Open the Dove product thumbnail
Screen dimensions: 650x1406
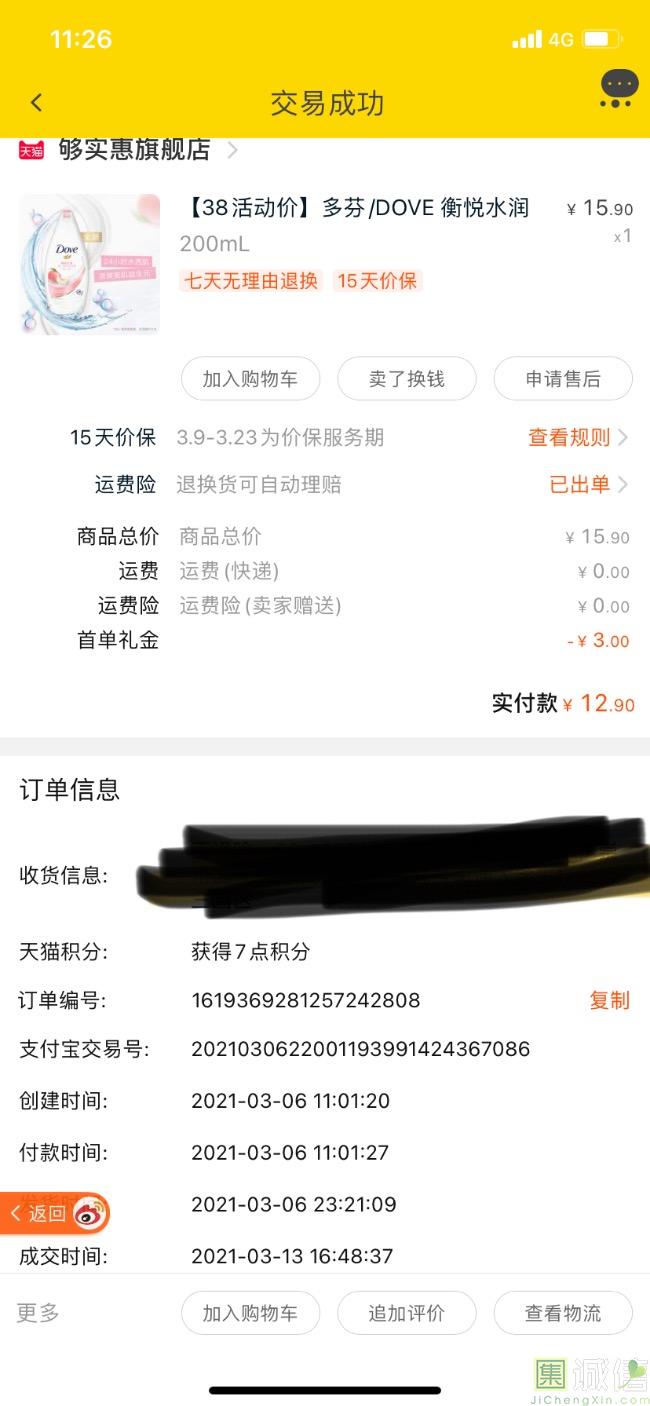click(90, 264)
